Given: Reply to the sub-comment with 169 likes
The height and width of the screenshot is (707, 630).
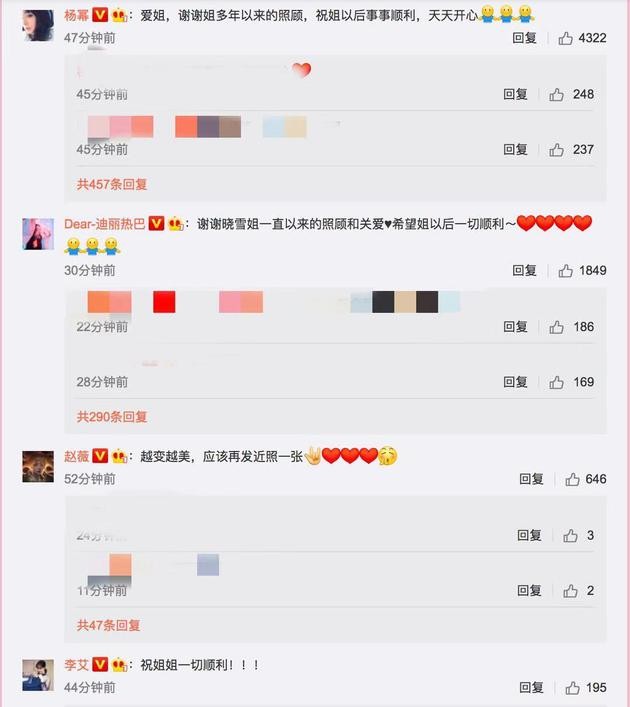Looking at the screenshot, I should (x=515, y=381).
